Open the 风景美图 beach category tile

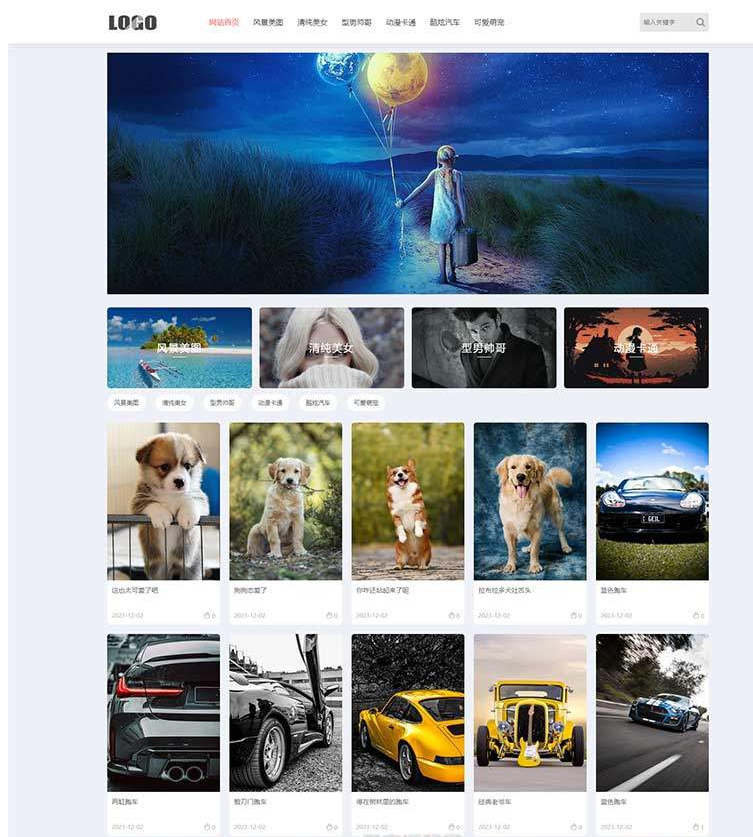(x=179, y=347)
